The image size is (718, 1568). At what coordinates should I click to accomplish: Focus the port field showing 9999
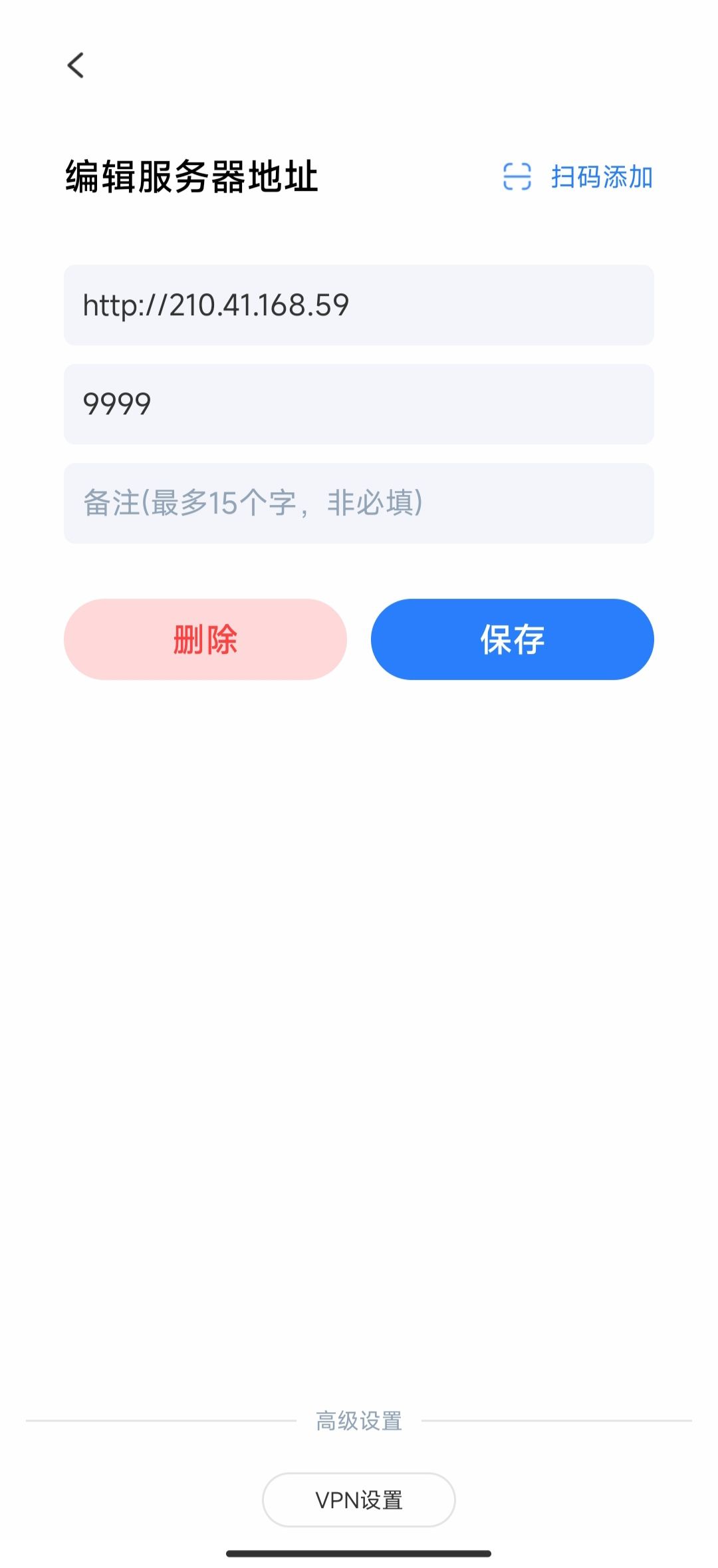click(x=359, y=404)
